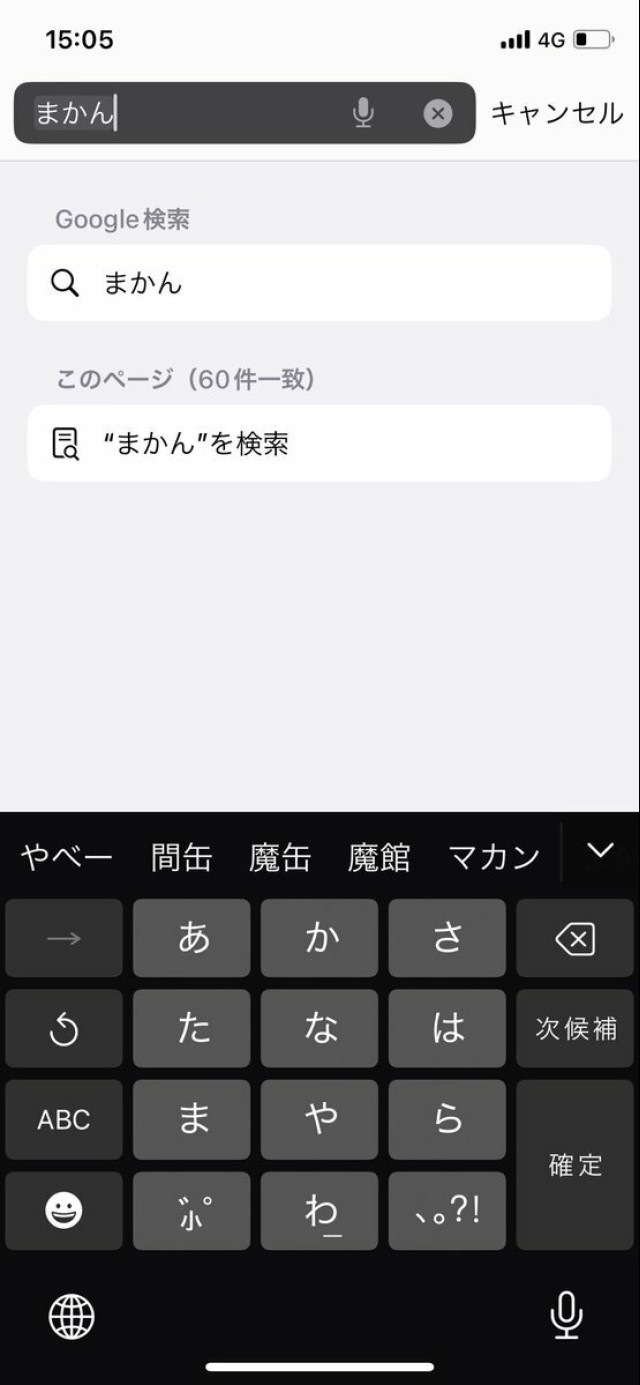Tap the address bar containing まかん
The width and height of the screenshot is (640, 1385).
pyautogui.click(x=190, y=113)
